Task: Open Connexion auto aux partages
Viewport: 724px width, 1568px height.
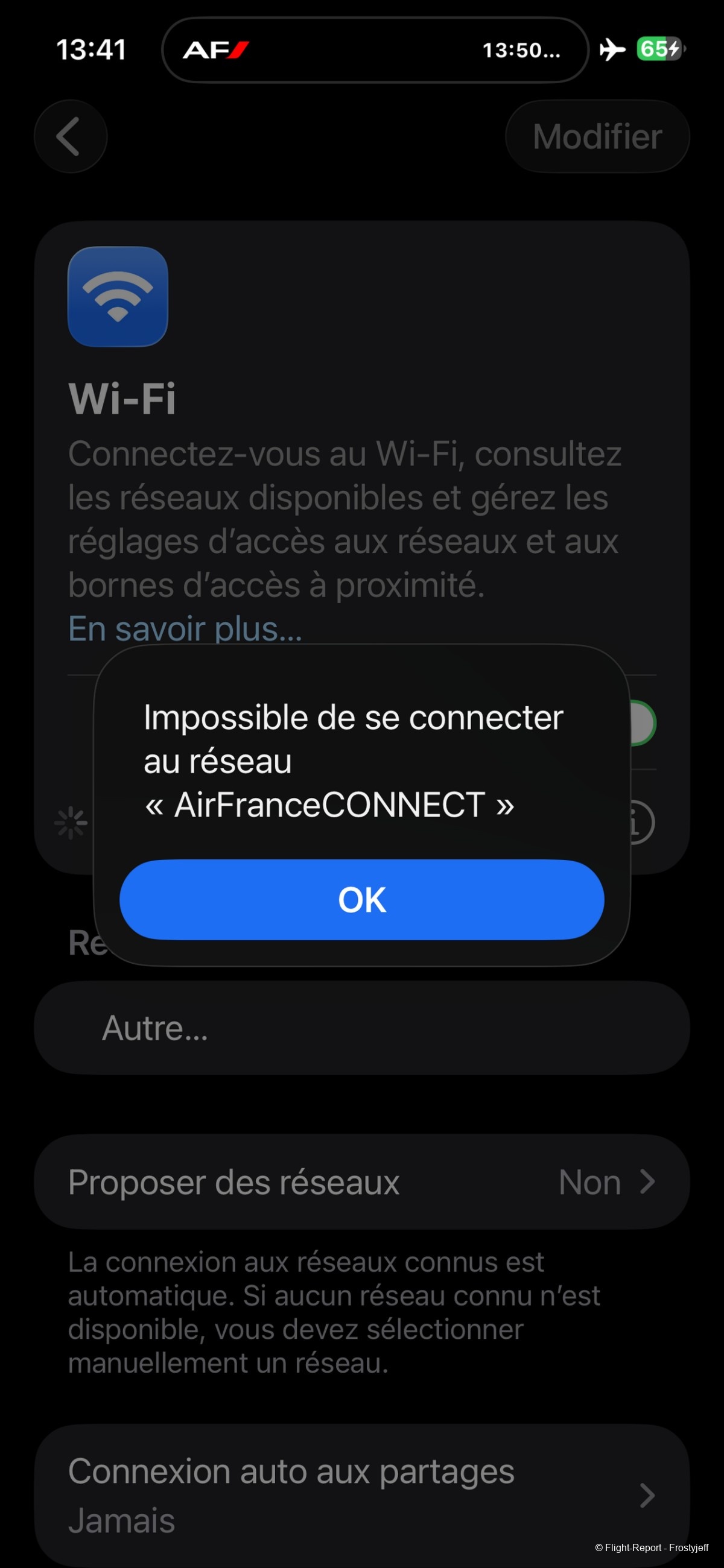Action: pyautogui.click(x=361, y=1495)
